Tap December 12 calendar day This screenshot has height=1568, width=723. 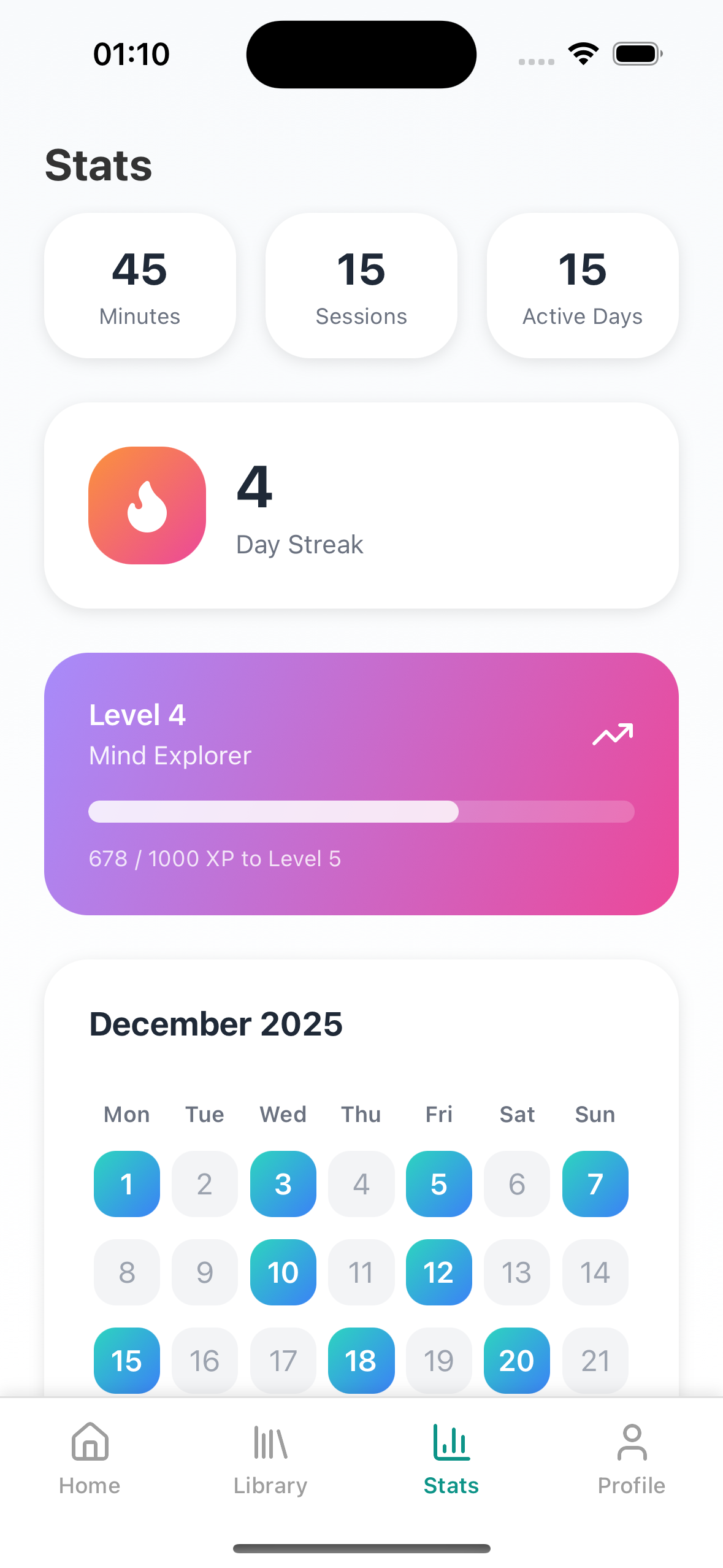click(439, 1272)
